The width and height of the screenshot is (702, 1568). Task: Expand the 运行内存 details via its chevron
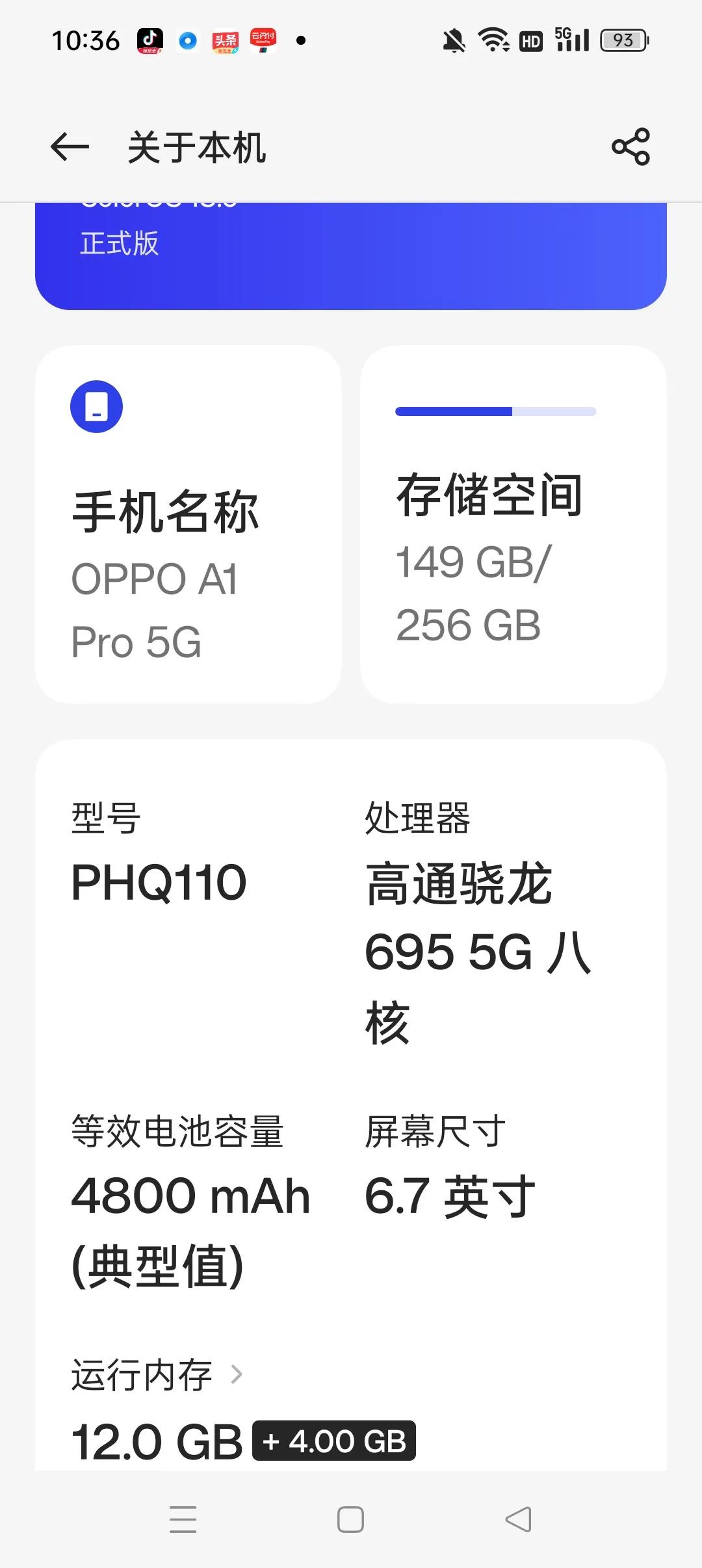coord(238,1374)
